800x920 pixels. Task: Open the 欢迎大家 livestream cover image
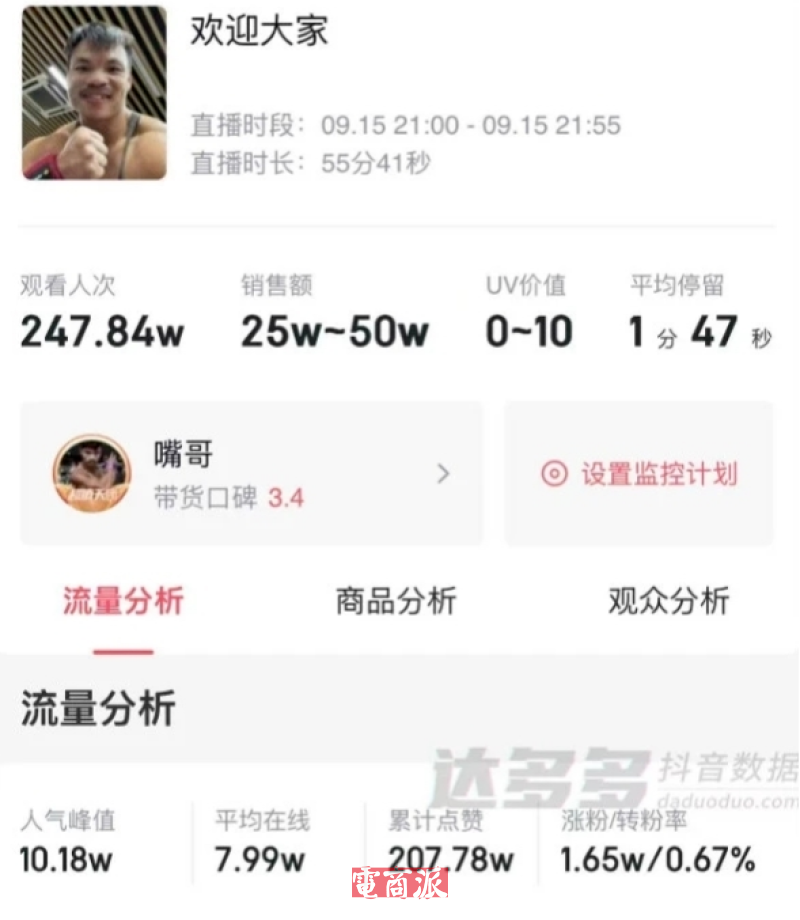click(94, 93)
